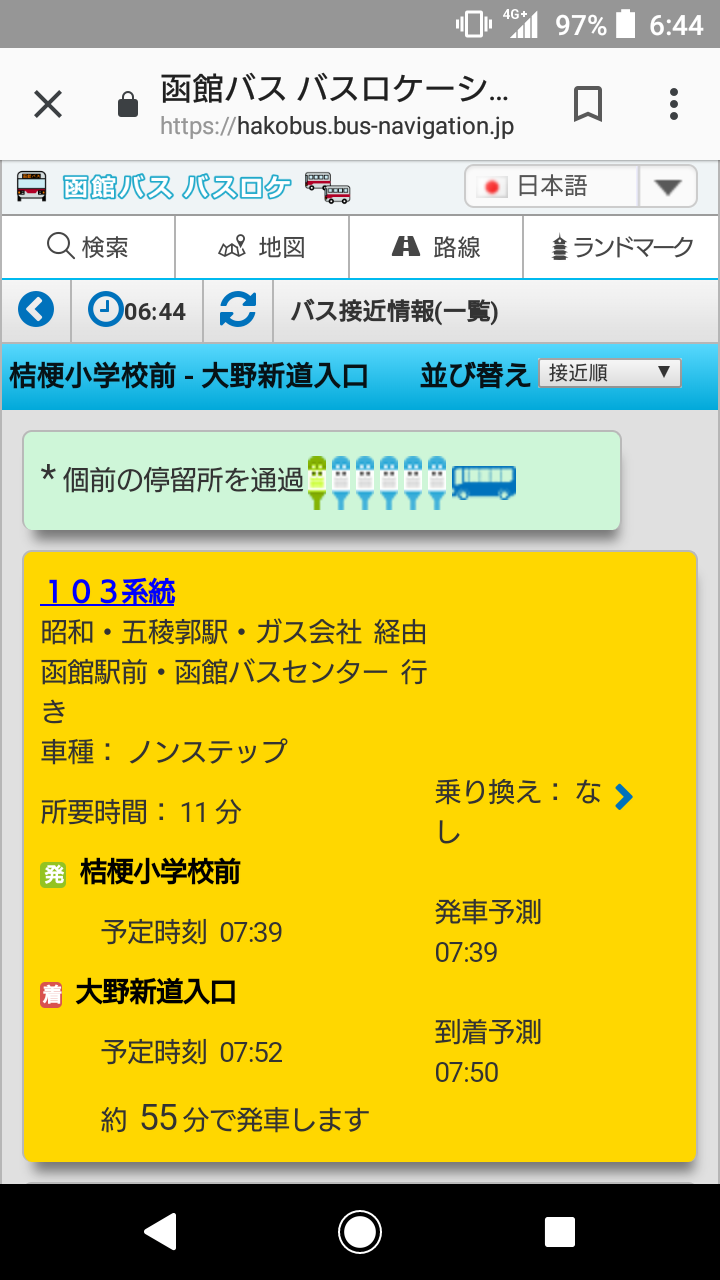The height and width of the screenshot is (1280, 720).
Task: Open the 接近順 sort dropdown
Action: coord(609,373)
